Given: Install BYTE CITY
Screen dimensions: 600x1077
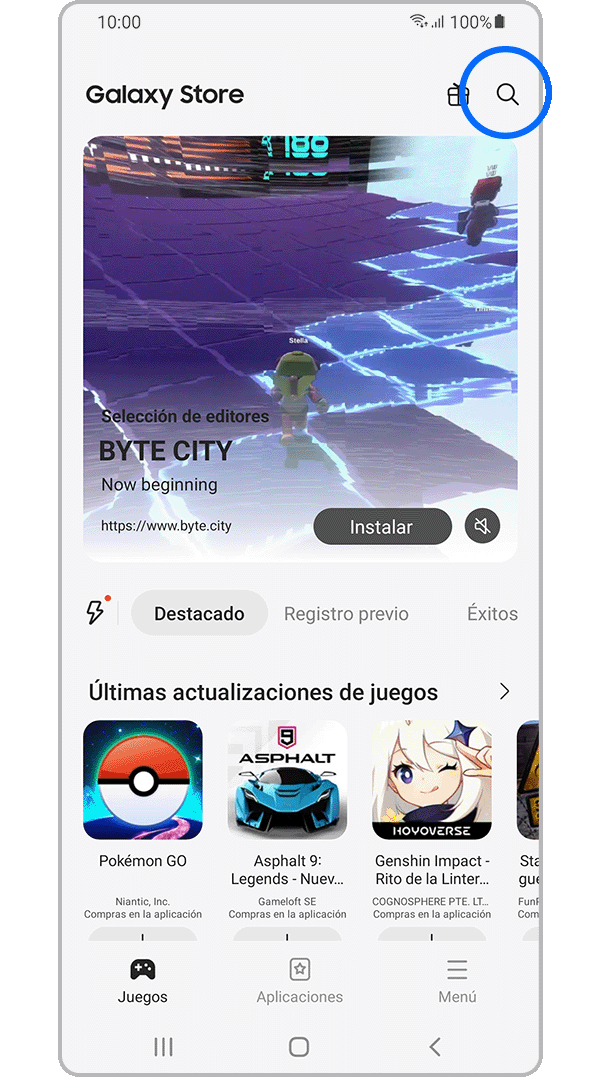Looking at the screenshot, I should point(382,527).
